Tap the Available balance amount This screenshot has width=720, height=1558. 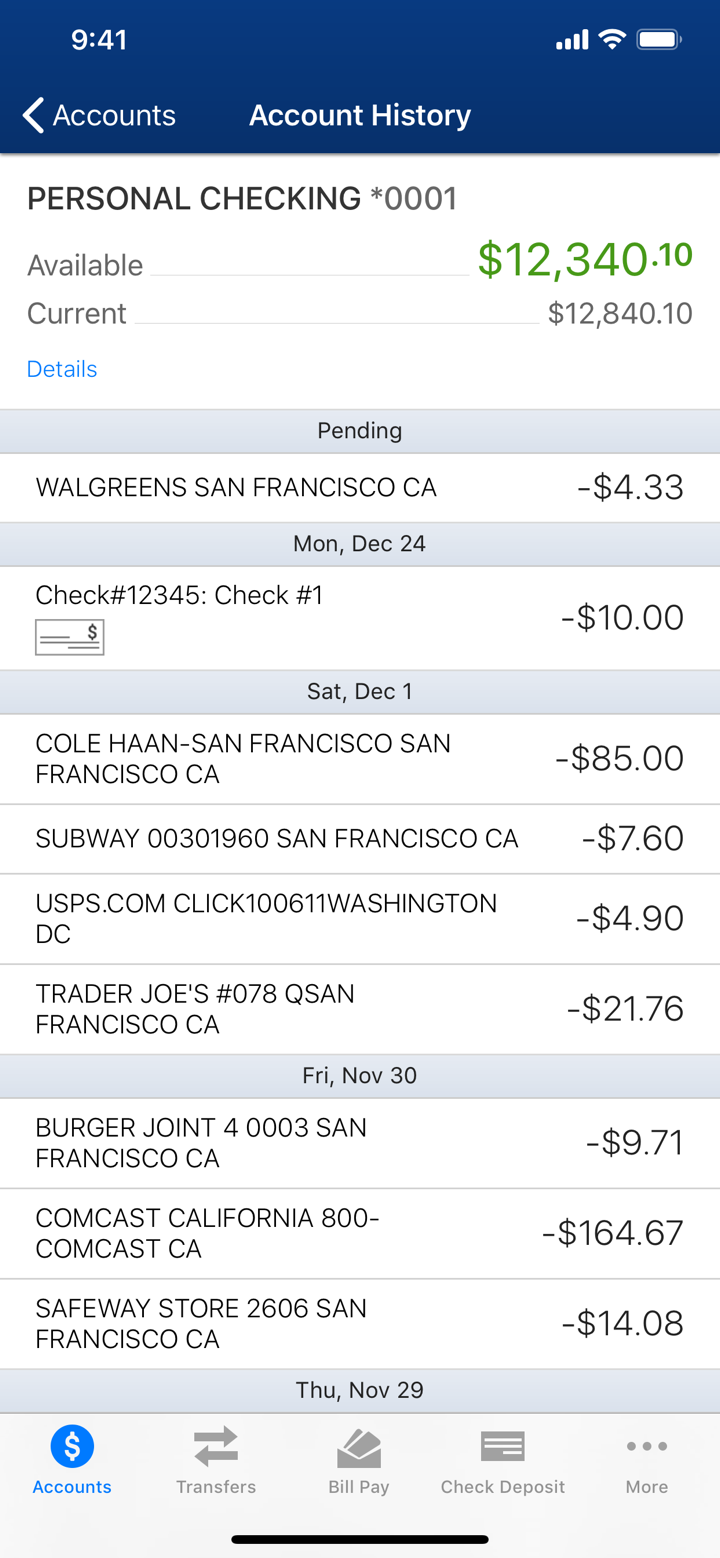coord(583,259)
